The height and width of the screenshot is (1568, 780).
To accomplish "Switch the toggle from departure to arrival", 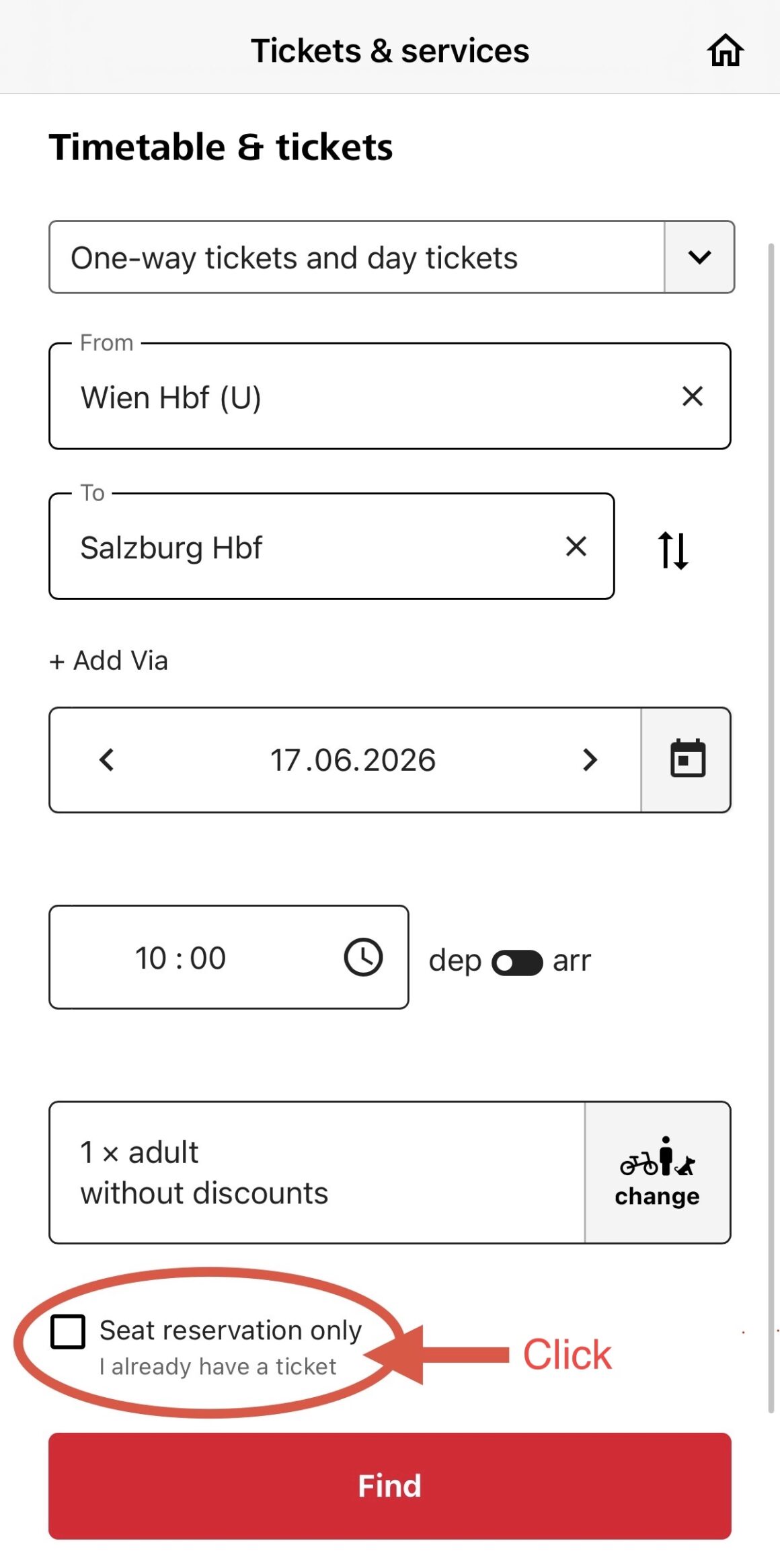I will coord(518,962).
